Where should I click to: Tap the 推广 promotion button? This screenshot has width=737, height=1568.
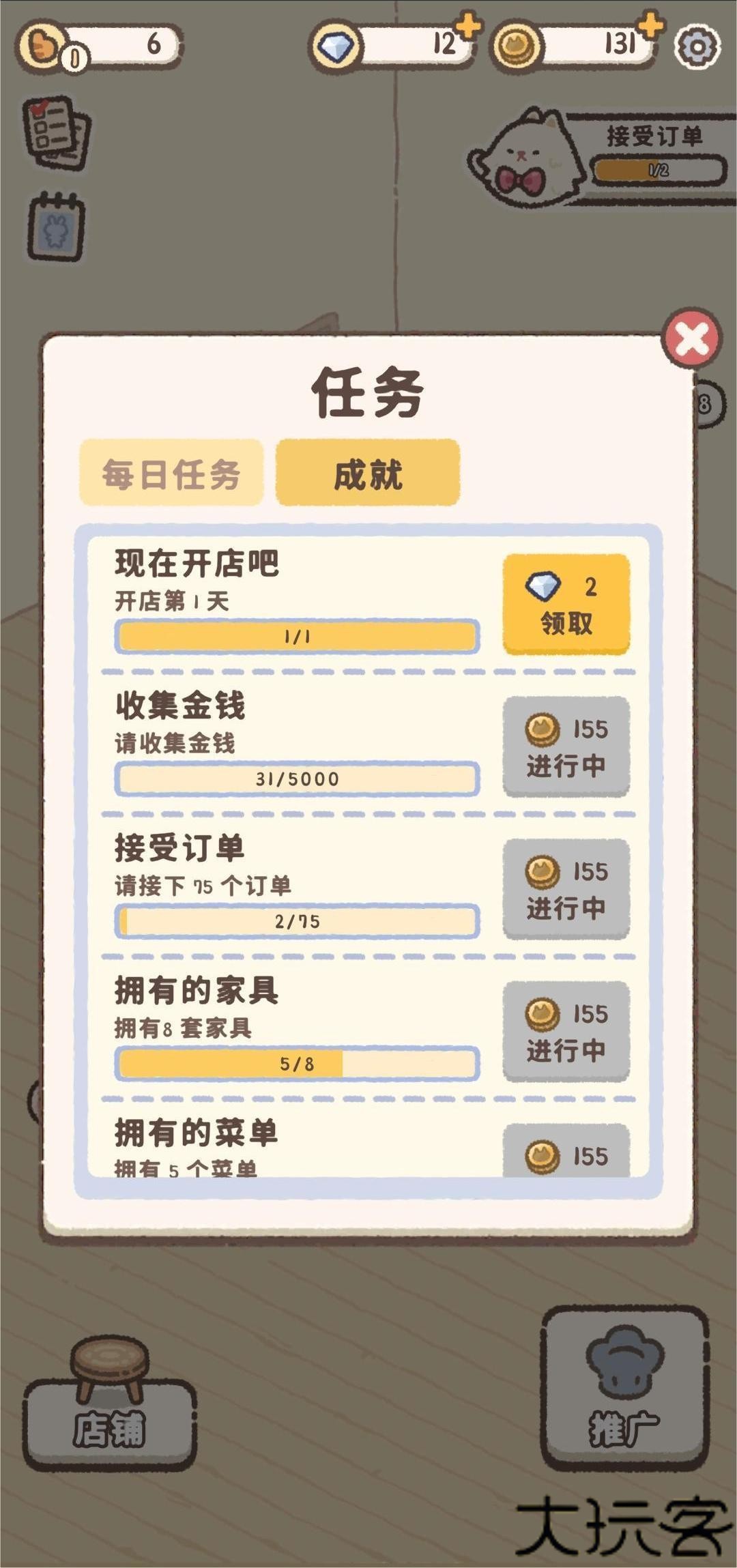[624, 1388]
